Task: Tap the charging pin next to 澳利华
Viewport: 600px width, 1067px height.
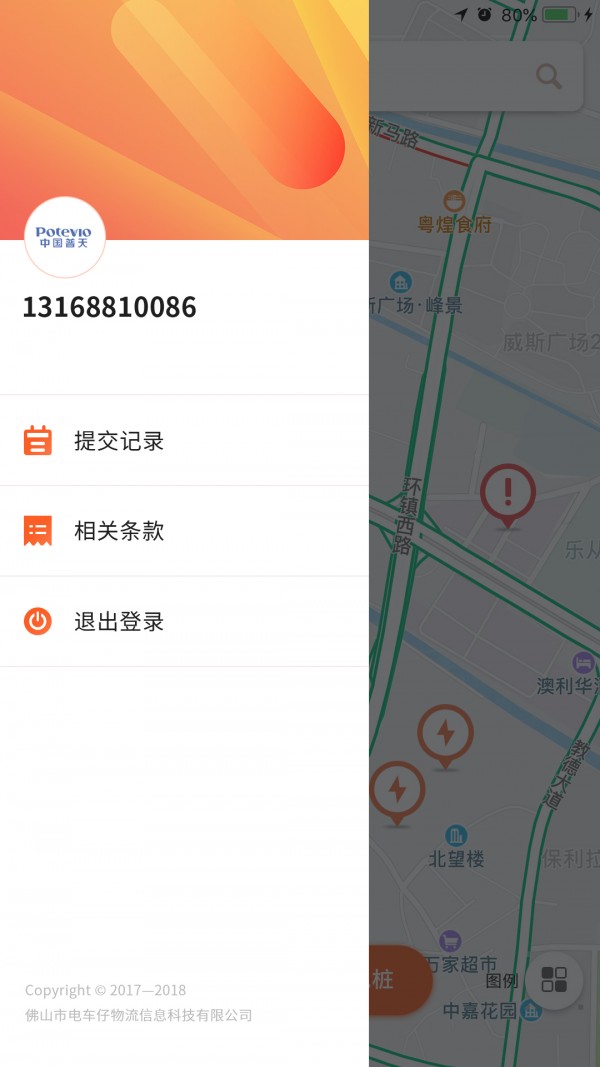Action: coord(445,734)
